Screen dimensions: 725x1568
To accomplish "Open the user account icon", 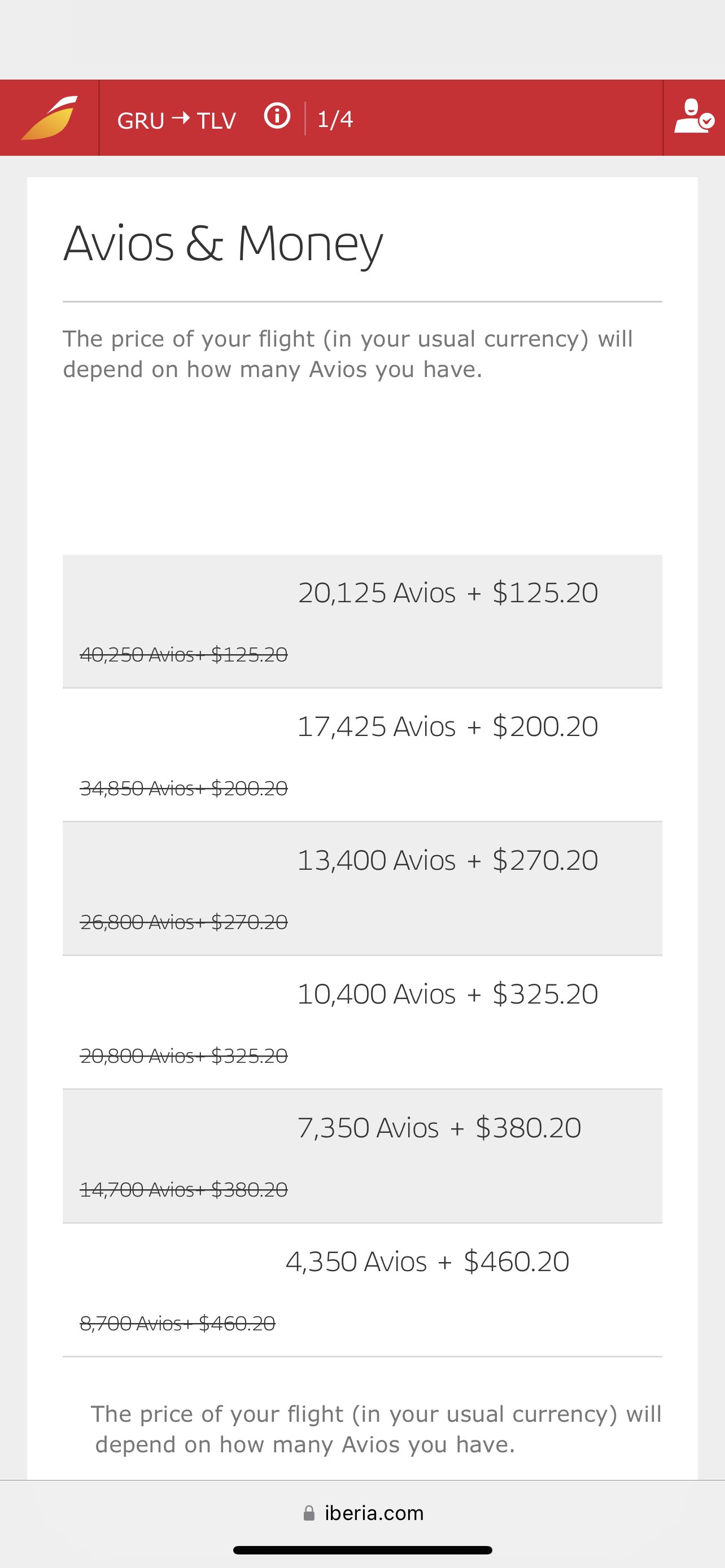I will click(694, 117).
